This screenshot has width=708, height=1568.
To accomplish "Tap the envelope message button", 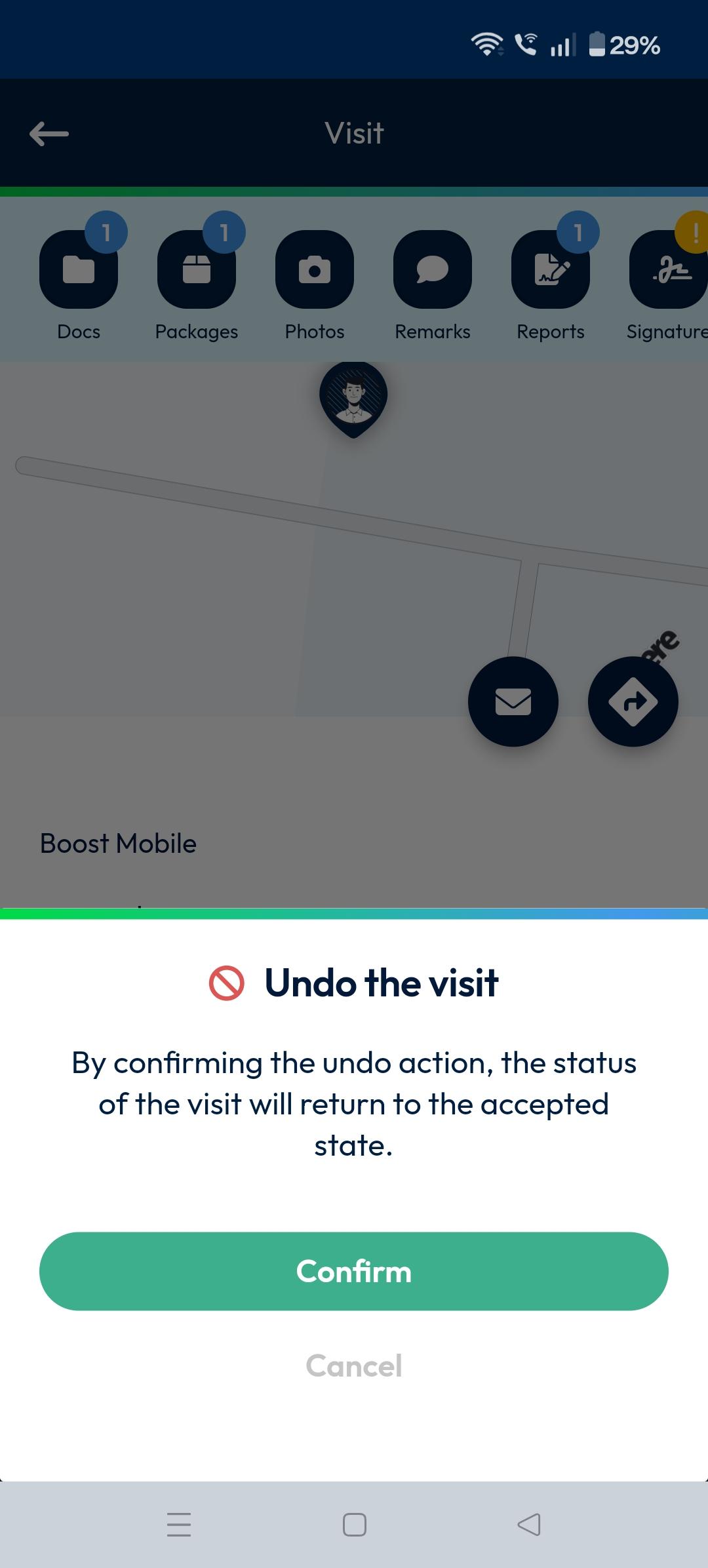I will tap(513, 701).
